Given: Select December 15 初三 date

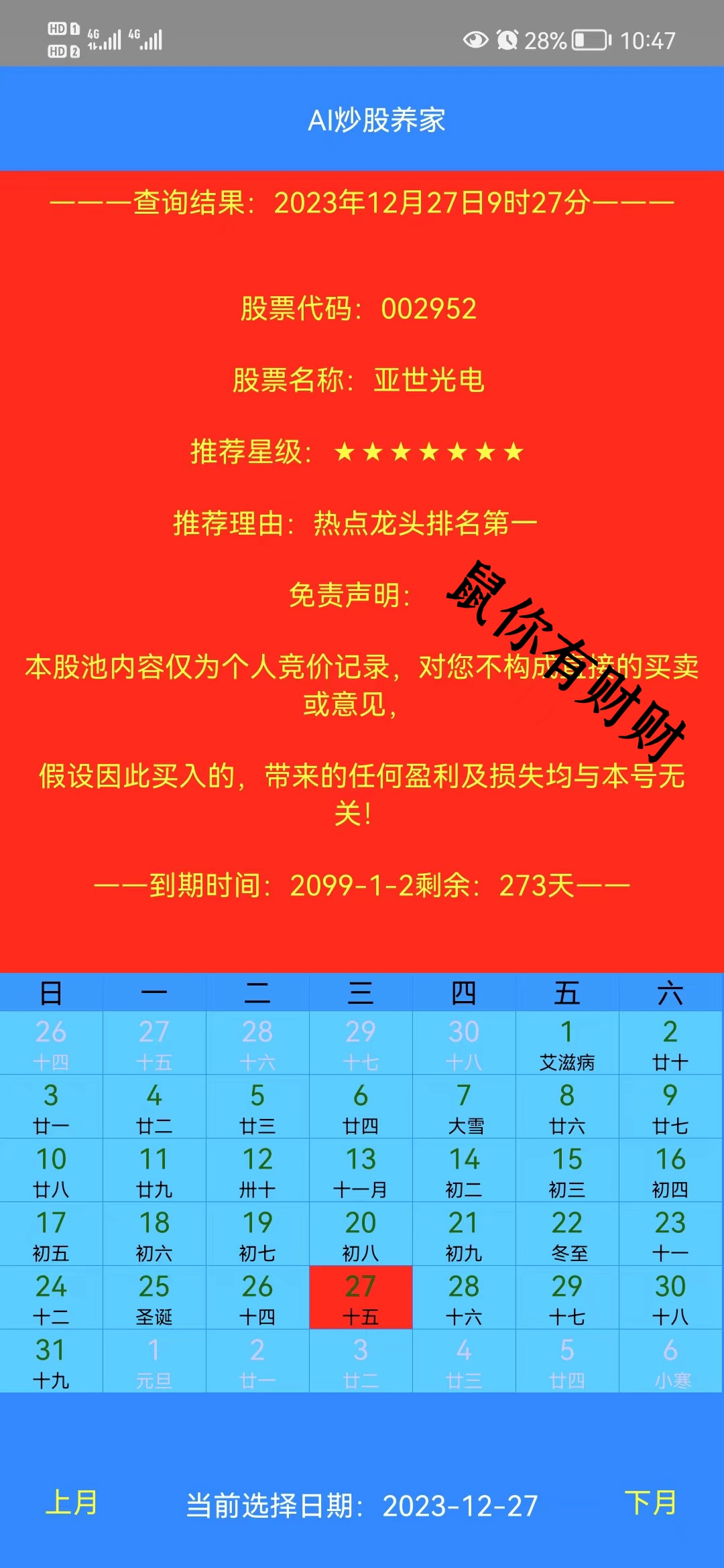Looking at the screenshot, I should pyautogui.click(x=567, y=1170).
